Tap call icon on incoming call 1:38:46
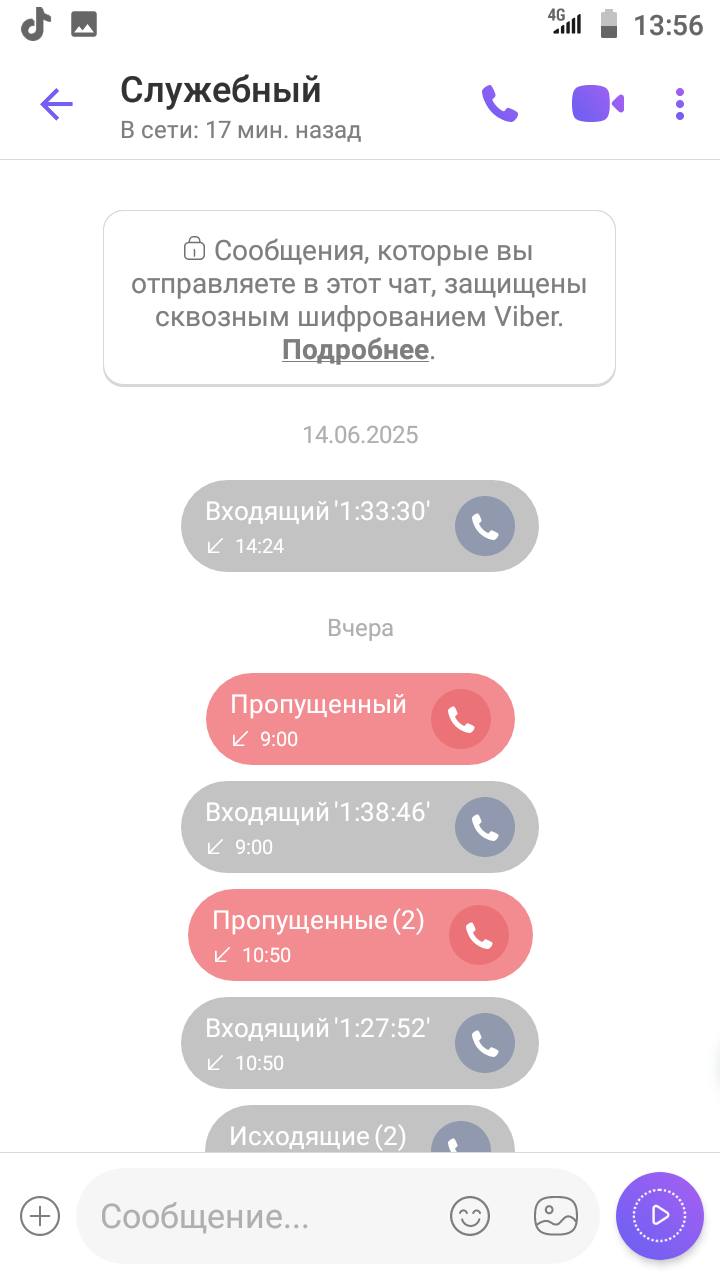The width and height of the screenshot is (720, 1280). 485,828
